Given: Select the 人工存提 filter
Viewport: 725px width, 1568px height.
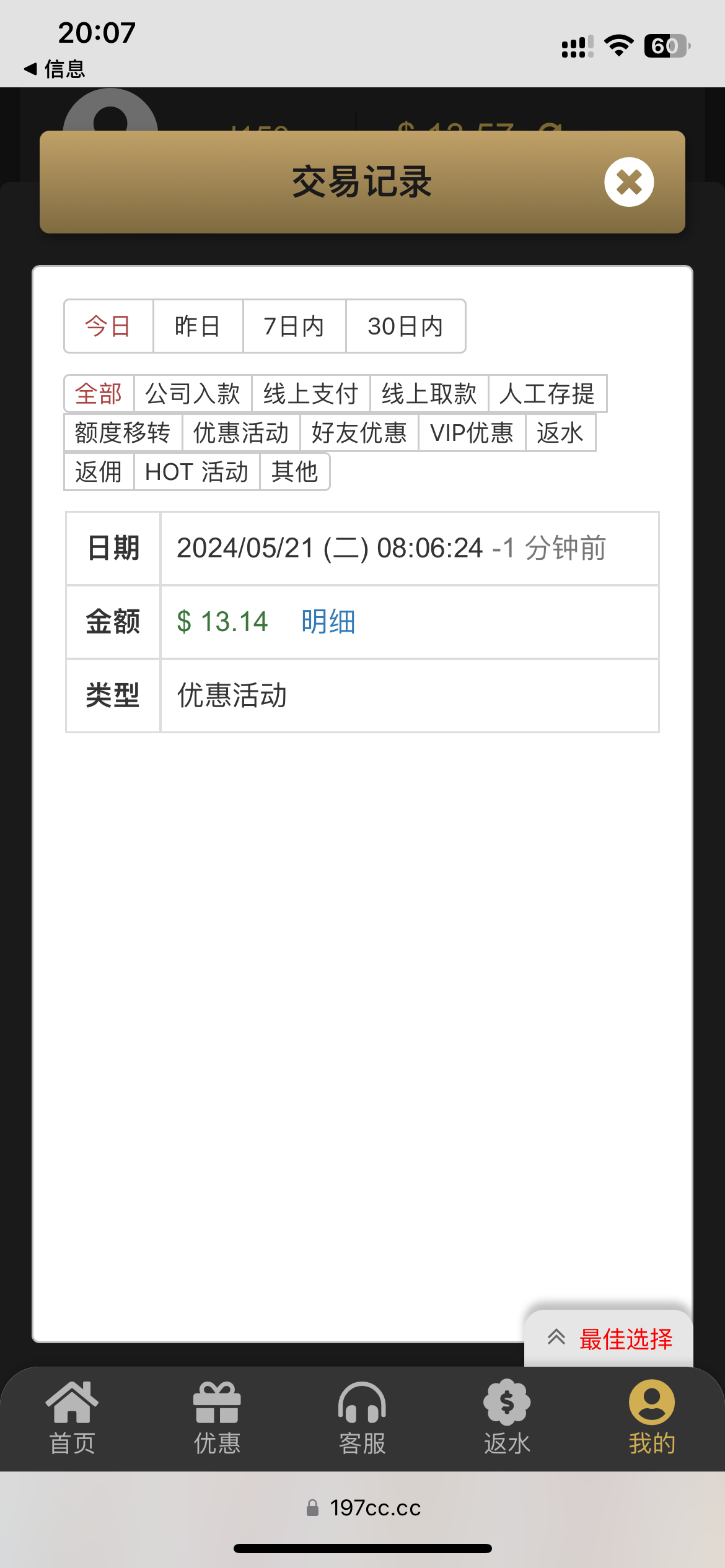Looking at the screenshot, I should pyautogui.click(x=547, y=394).
